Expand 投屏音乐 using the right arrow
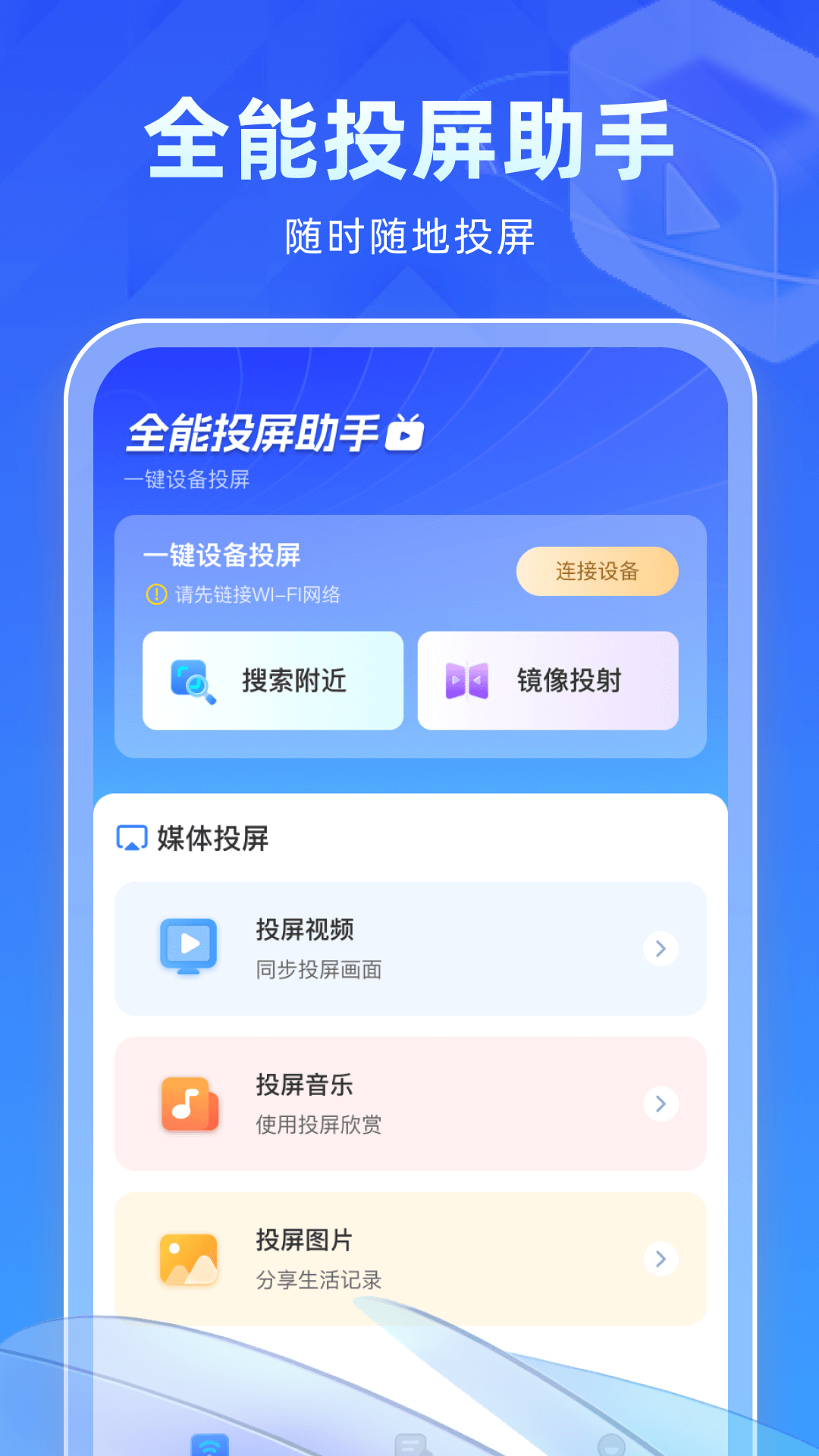Image resolution: width=819 pixels, height=1456 pixels. pos(661,1105)
